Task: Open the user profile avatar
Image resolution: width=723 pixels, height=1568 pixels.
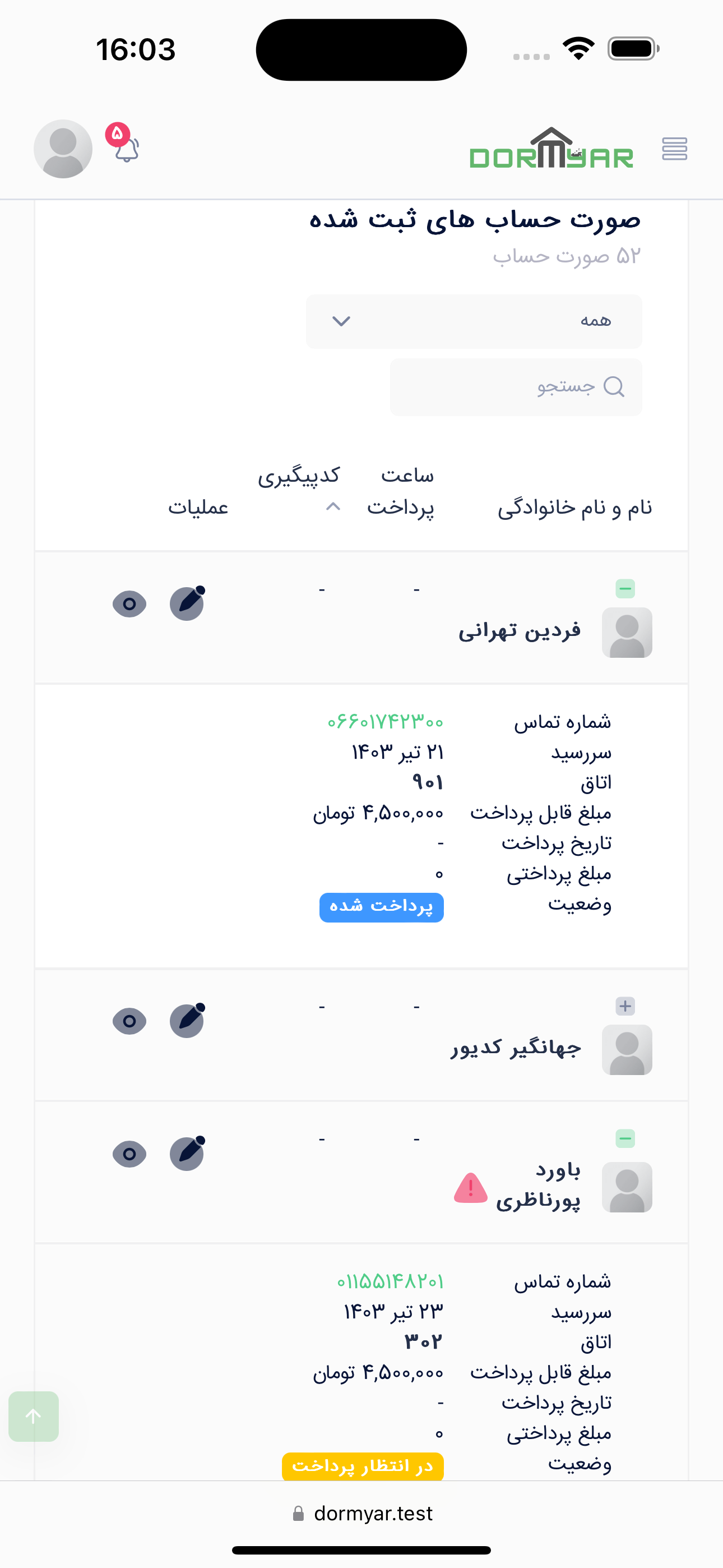Action: tap(63, 149)
